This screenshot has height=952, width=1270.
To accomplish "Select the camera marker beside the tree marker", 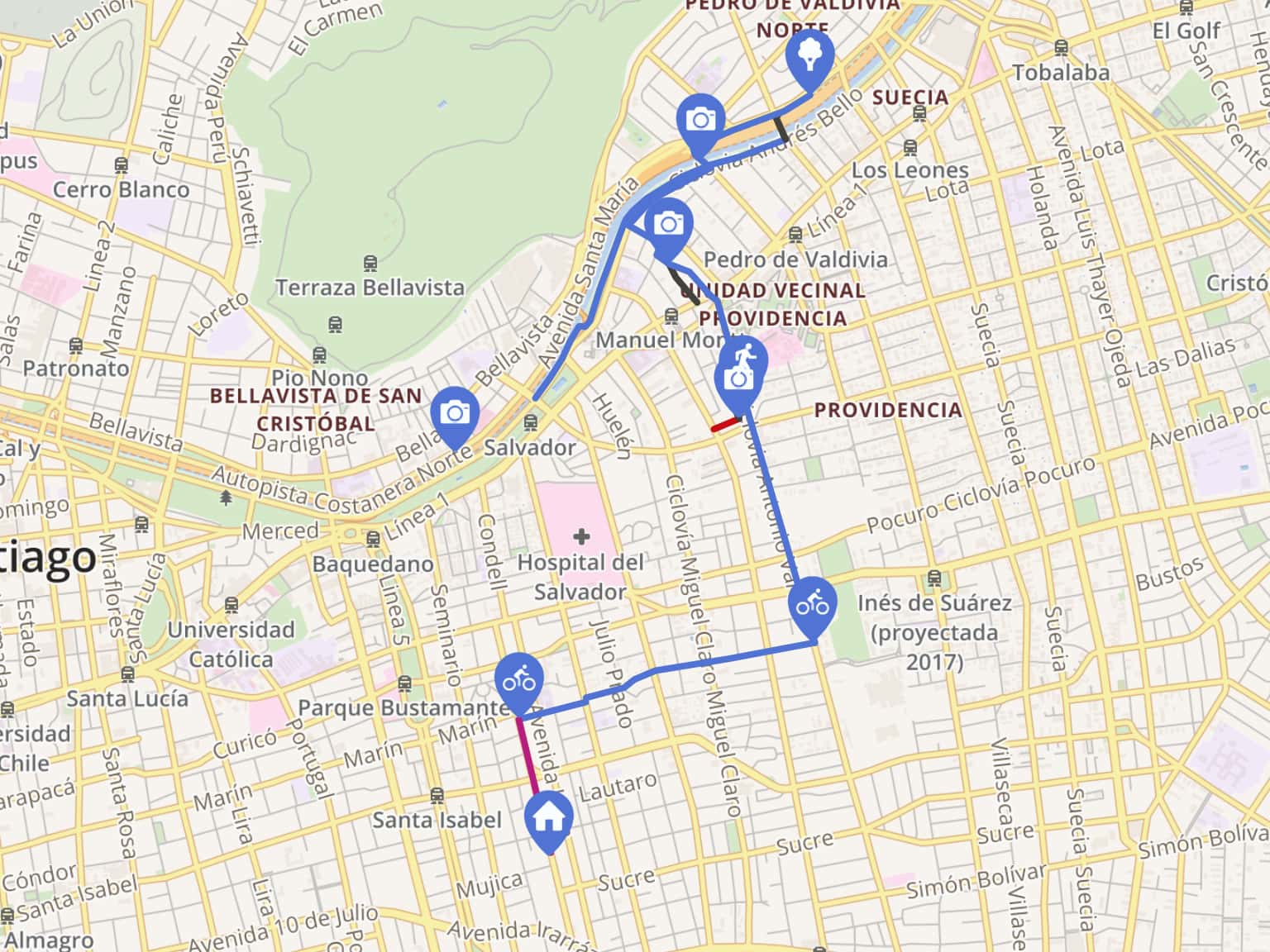I will [x=700, y=121].
